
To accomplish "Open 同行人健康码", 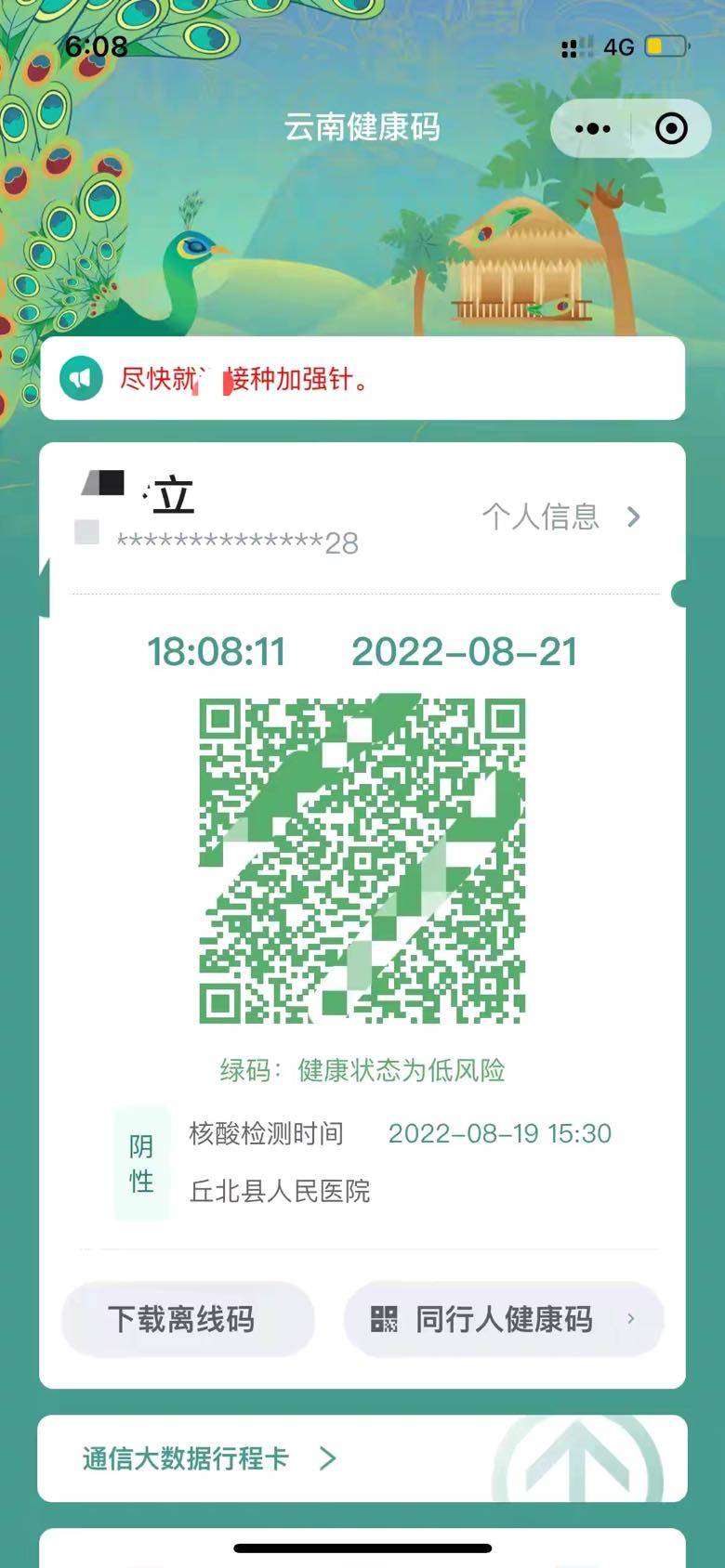I will (503, 1319).
